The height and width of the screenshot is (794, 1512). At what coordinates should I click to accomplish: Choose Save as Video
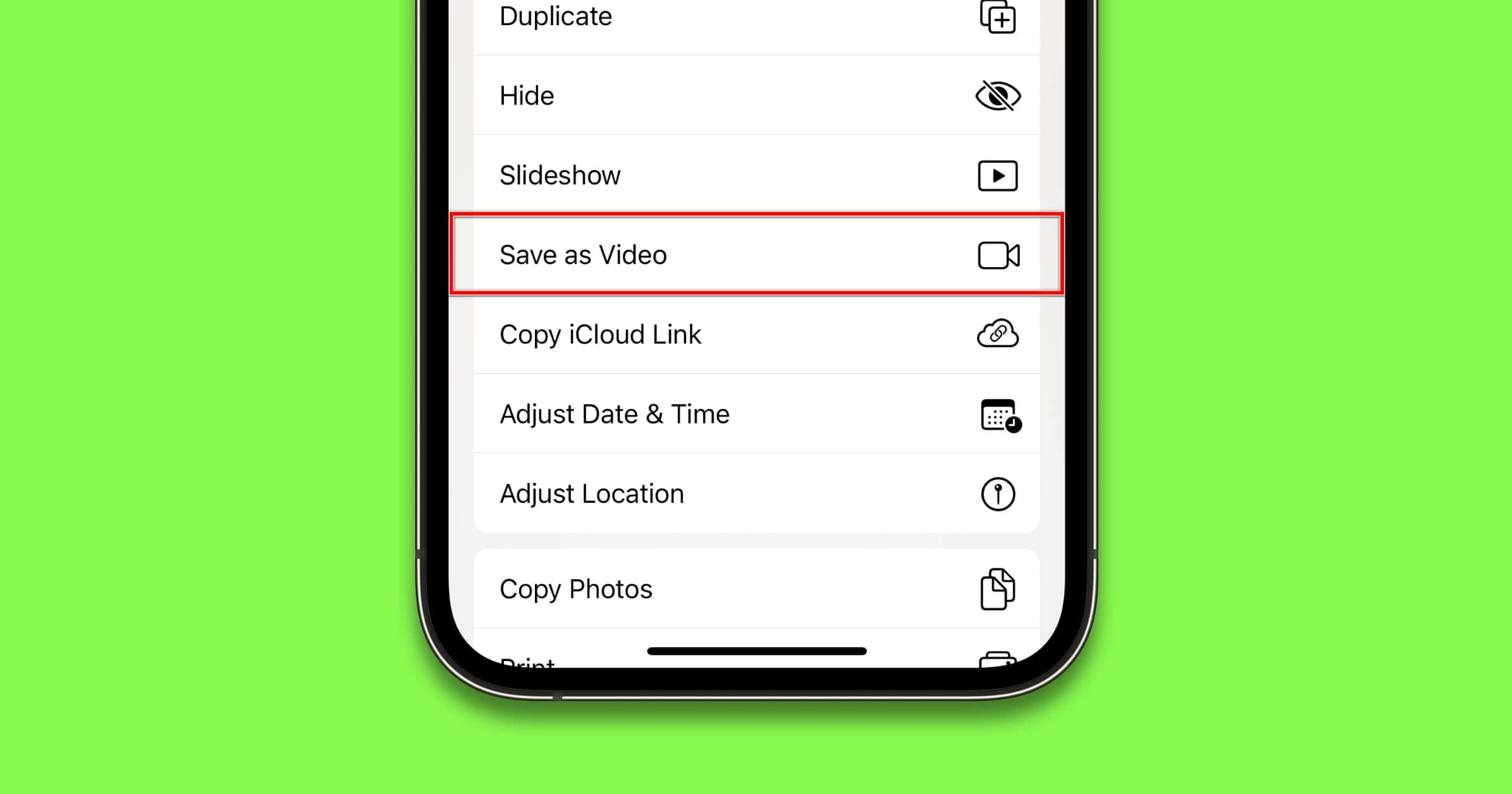tap(756, 255)
